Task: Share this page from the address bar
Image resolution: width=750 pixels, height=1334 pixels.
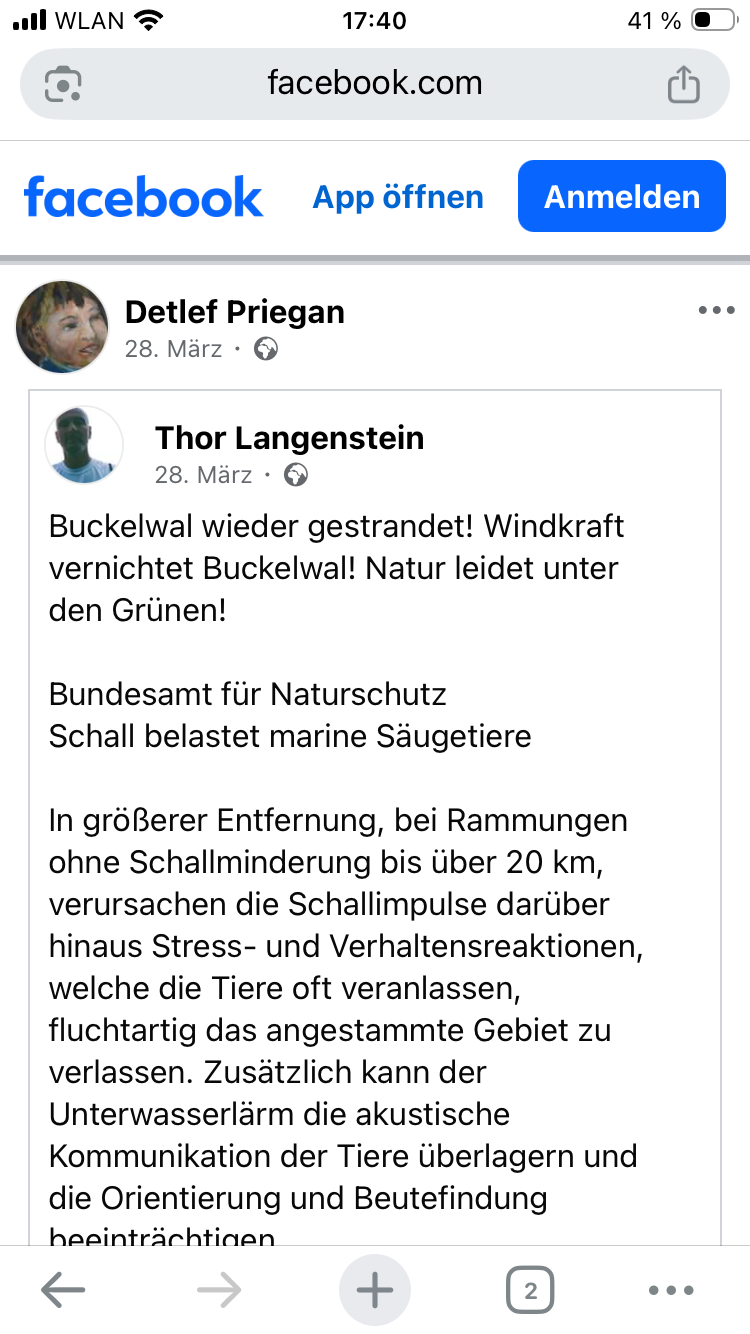Action: pos(683,84)
